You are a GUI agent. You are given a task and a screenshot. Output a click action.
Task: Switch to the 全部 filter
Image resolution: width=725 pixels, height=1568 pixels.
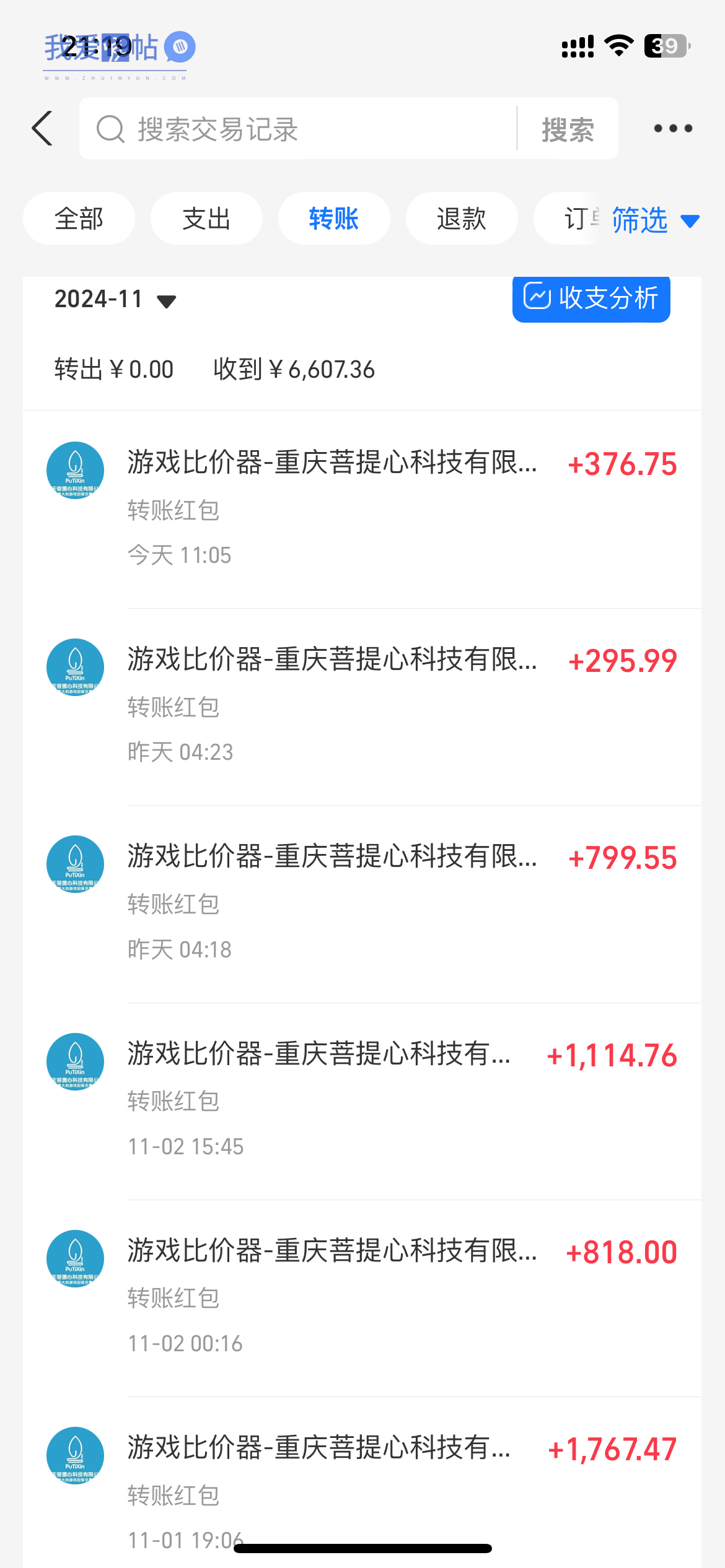pos(79,219)
